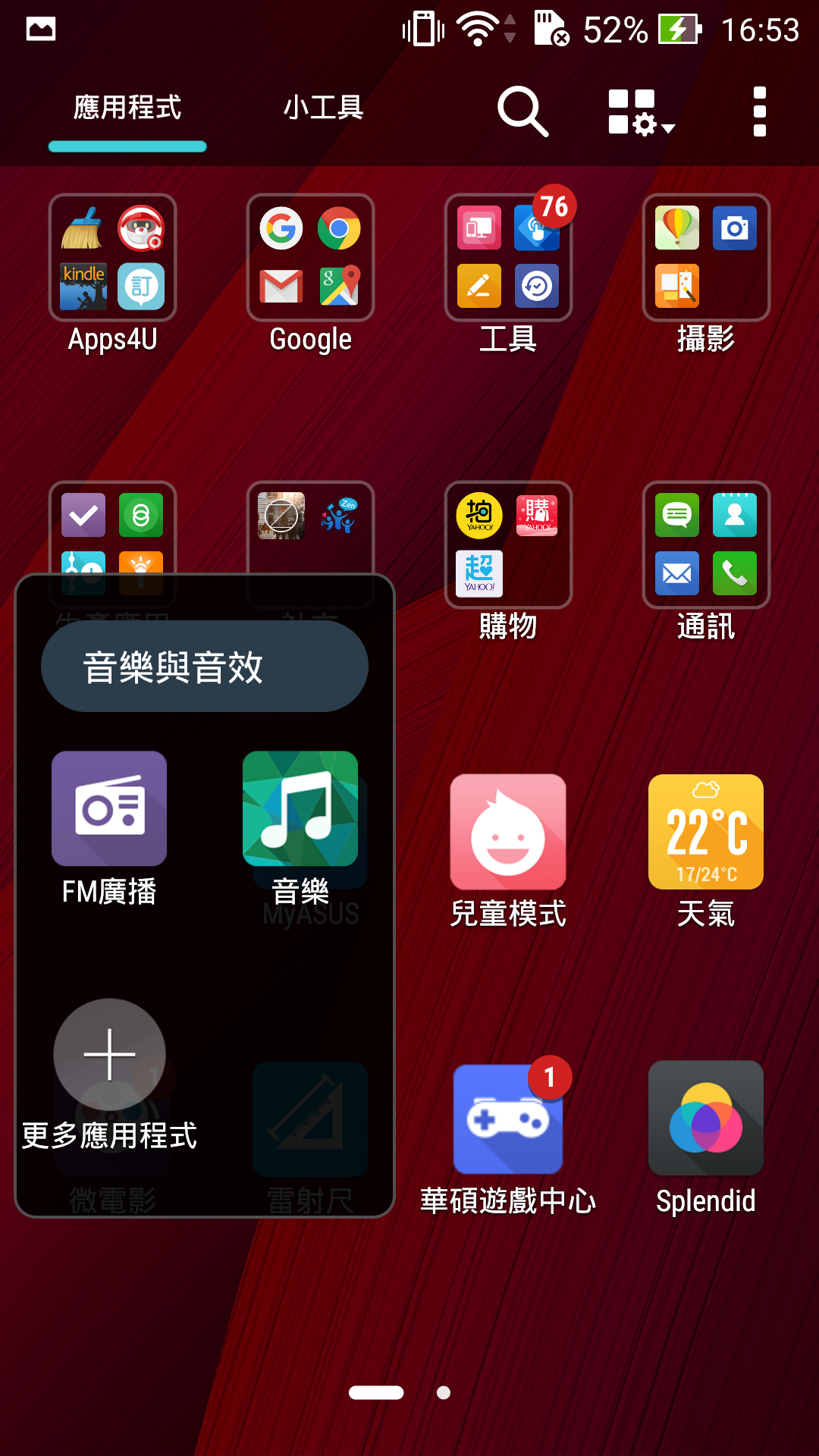Open the Apps4U folder
819x1456 pixels.
click(113, 258)
